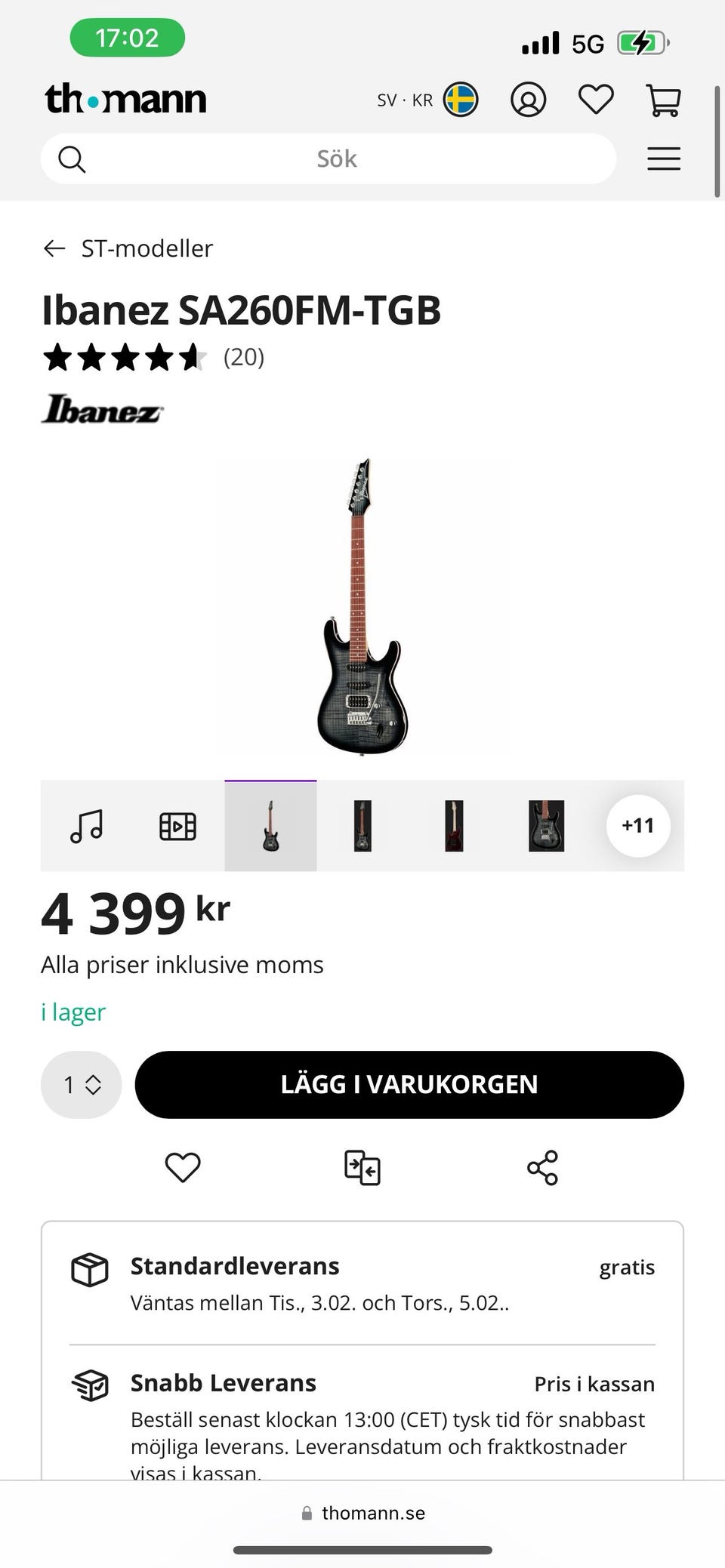Share this product

click(542, 1168)
